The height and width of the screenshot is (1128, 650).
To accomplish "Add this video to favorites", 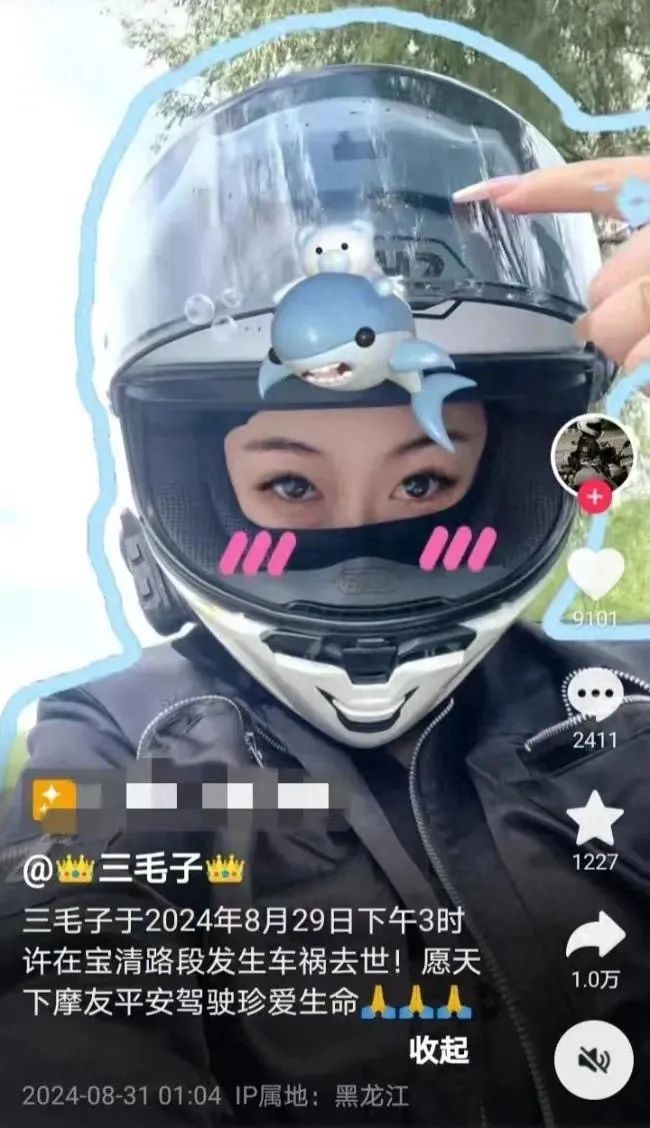I will 595,818.
